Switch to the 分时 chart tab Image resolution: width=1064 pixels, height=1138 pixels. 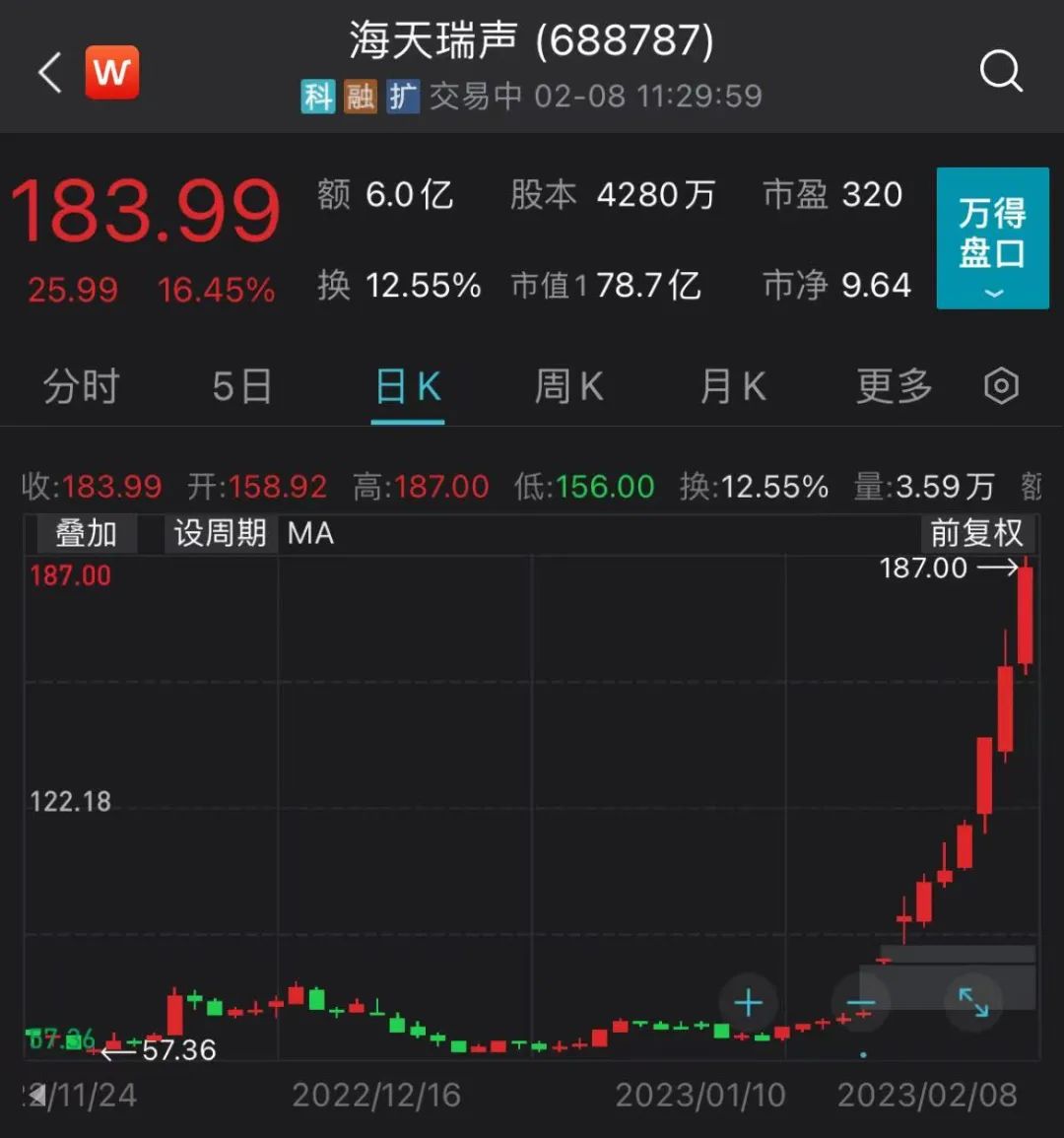[82, 387]
